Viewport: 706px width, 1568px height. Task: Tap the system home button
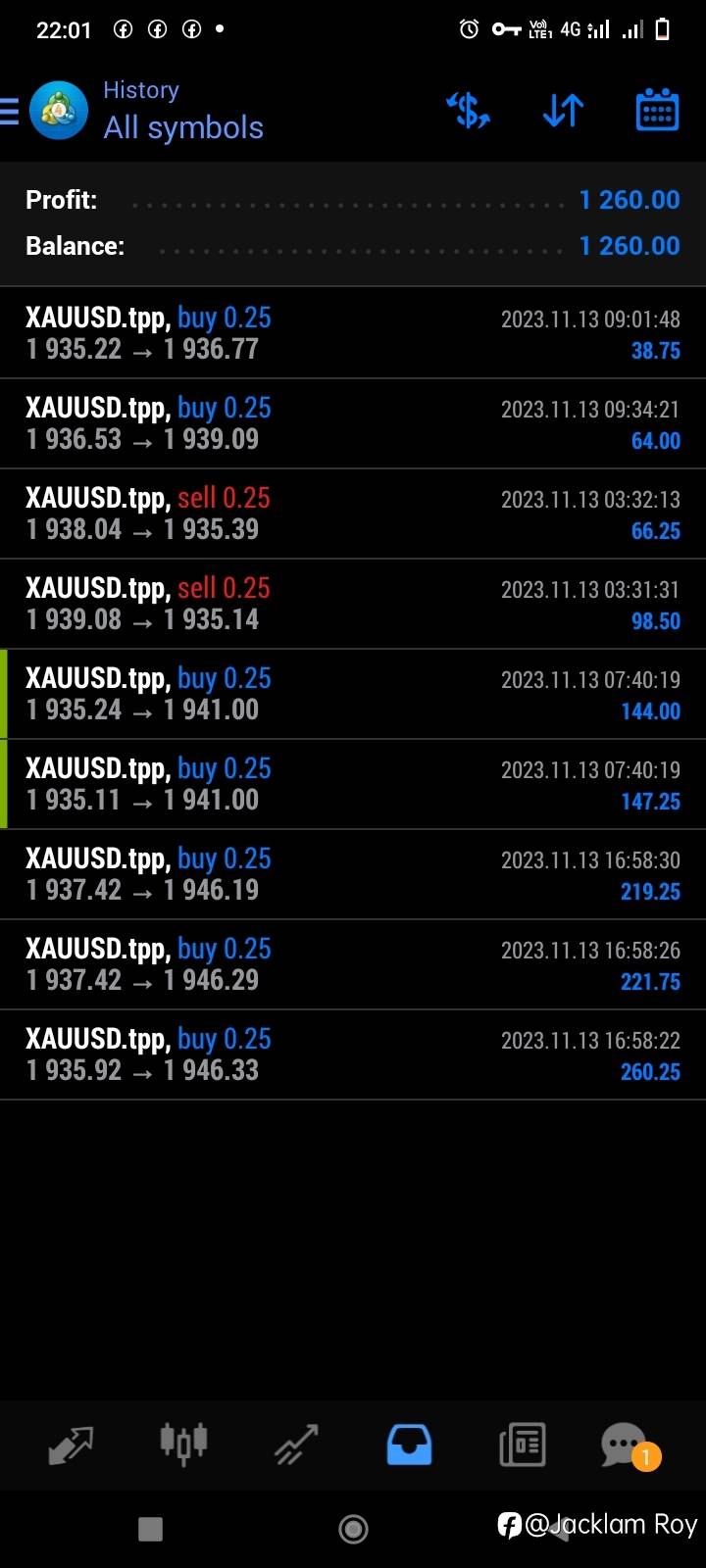click(353, 1529)
